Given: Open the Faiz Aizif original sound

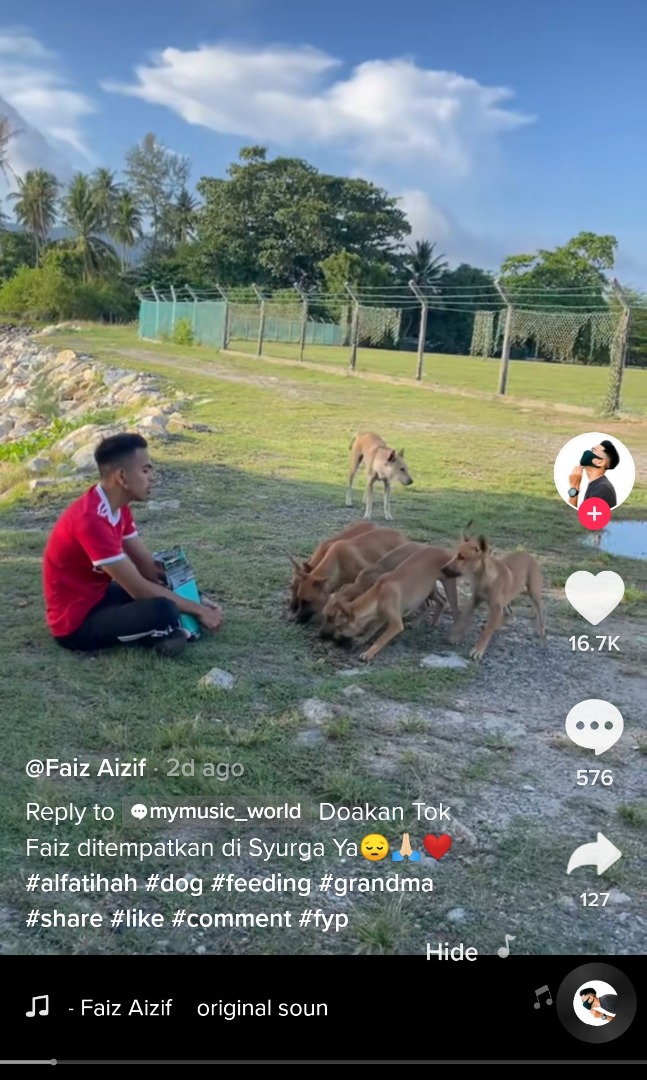Looking at the screenshot, I should (198, 1008).
